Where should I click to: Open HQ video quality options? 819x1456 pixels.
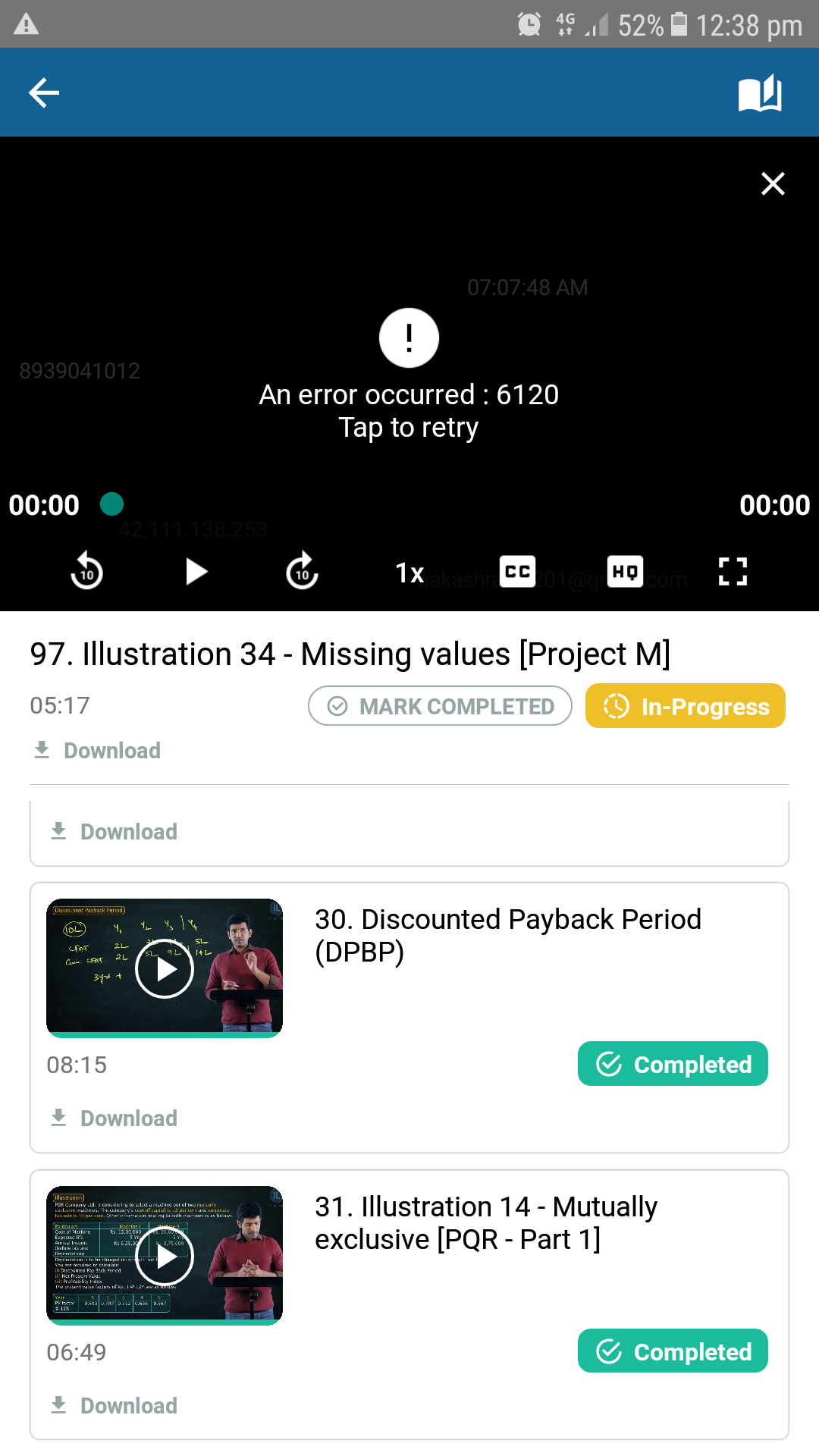point(625,572)
